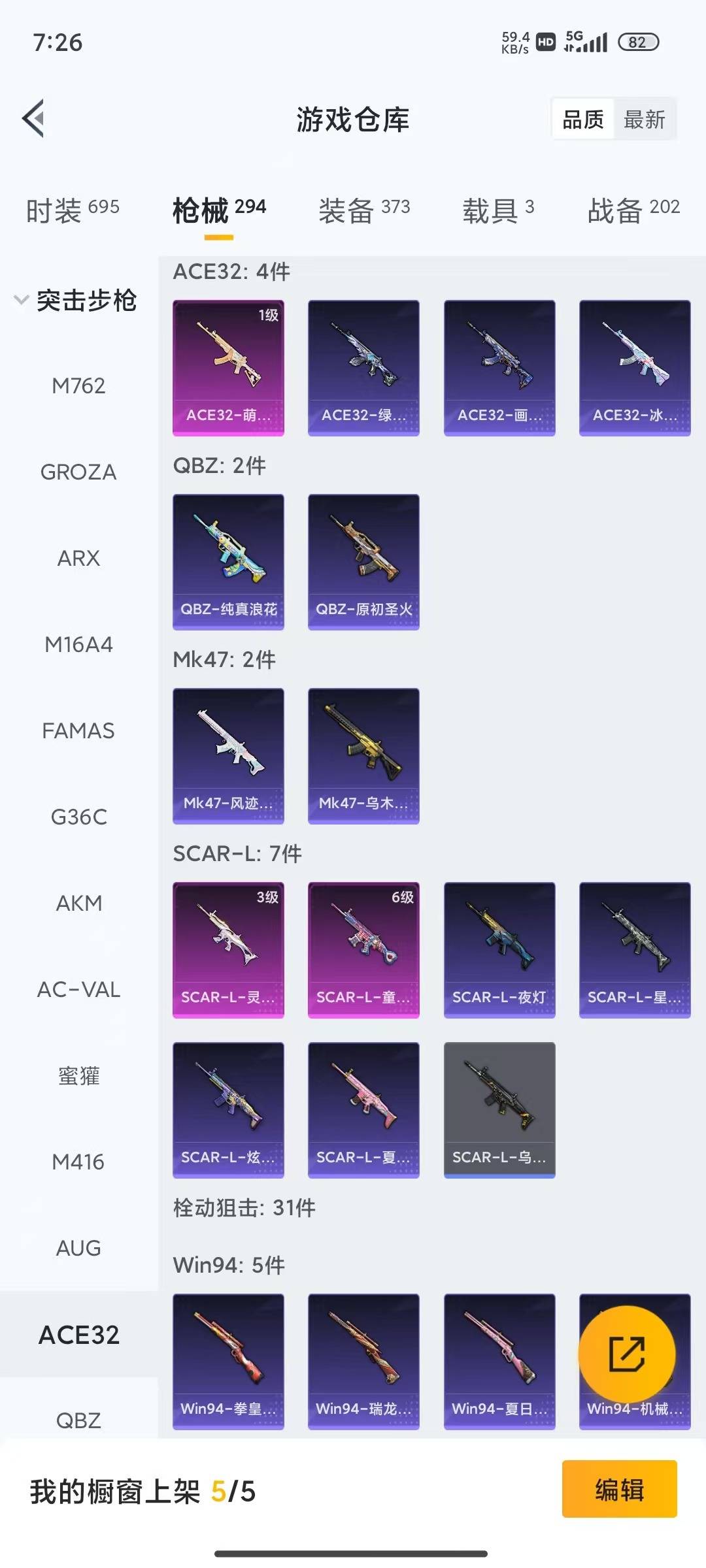View the SCAR-L-夜灯 skin
The height and width of the screenshot is (1568, 706).
[x=499, y=950]
